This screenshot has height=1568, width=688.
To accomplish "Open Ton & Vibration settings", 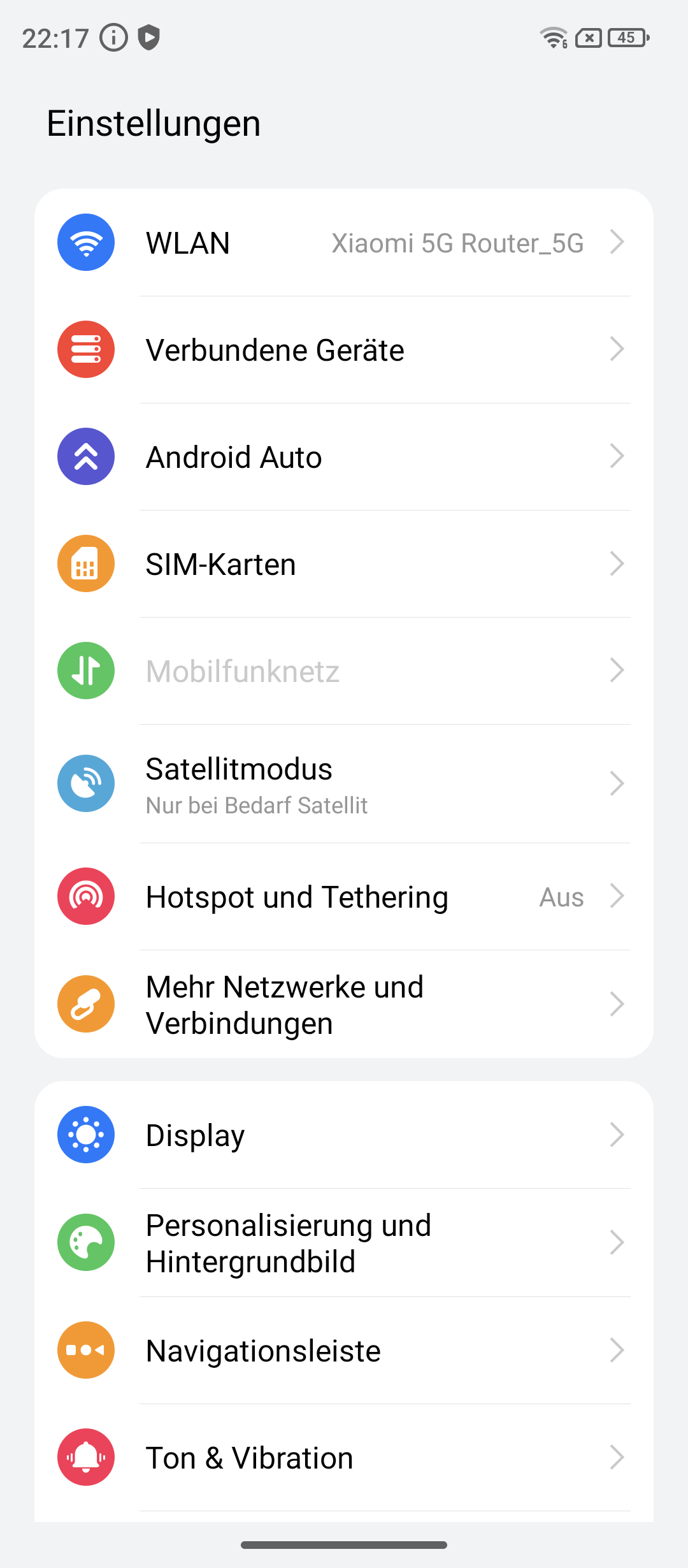I will click(344, 1457).
